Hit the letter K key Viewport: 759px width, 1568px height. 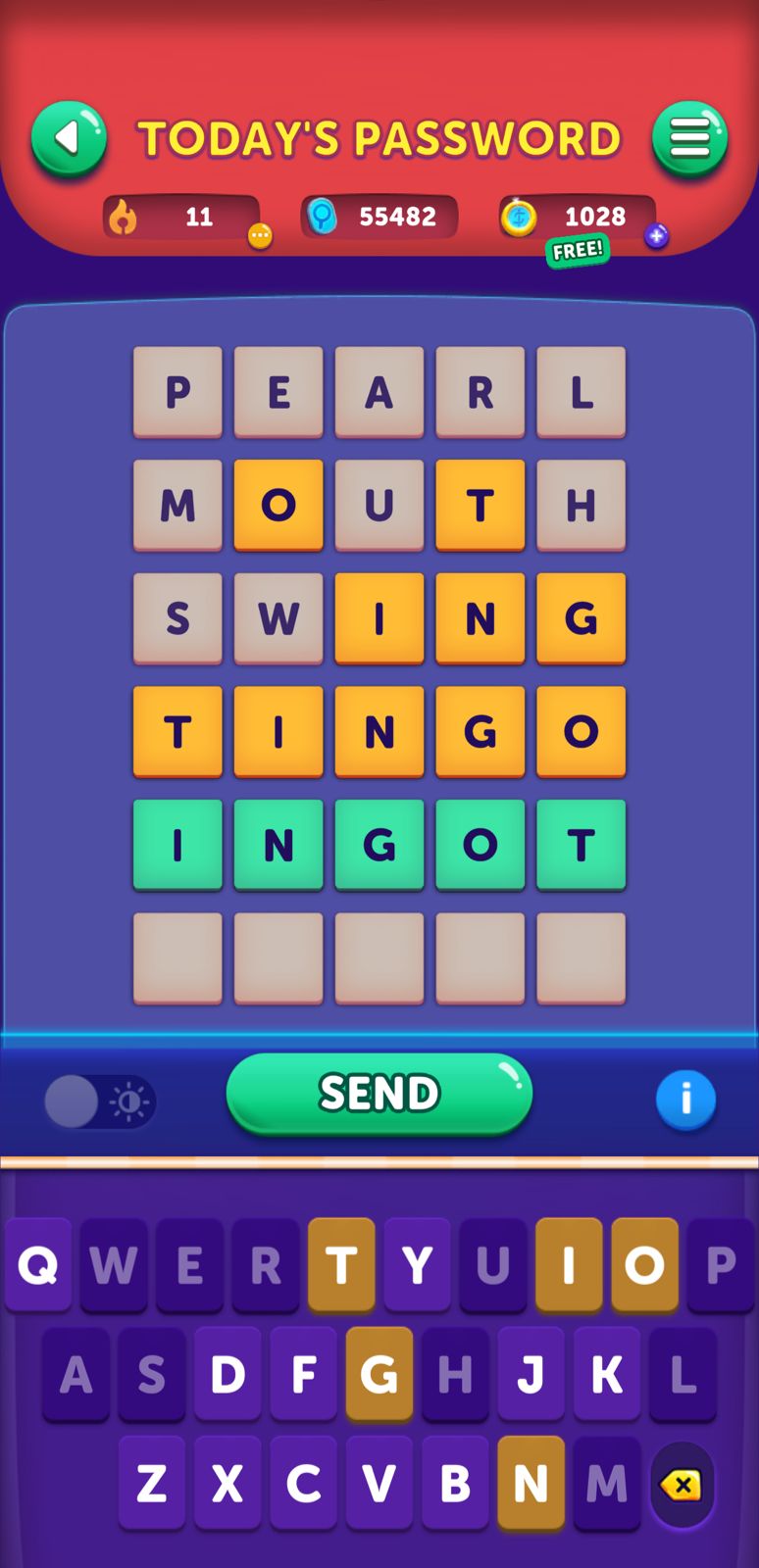pos(607,1374)
